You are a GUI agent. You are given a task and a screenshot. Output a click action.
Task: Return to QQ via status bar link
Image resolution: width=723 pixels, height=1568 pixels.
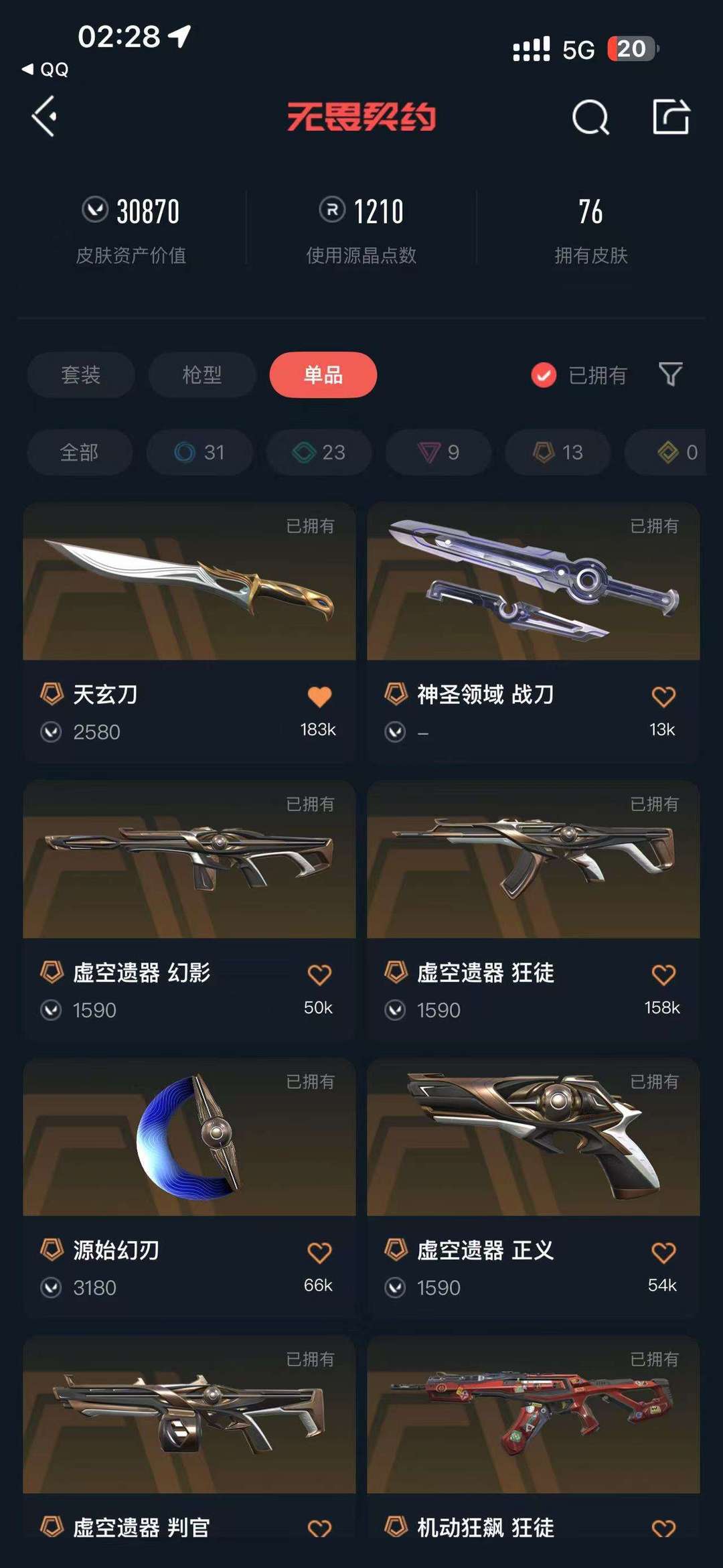pyautogui.click(x=45, y=69)
